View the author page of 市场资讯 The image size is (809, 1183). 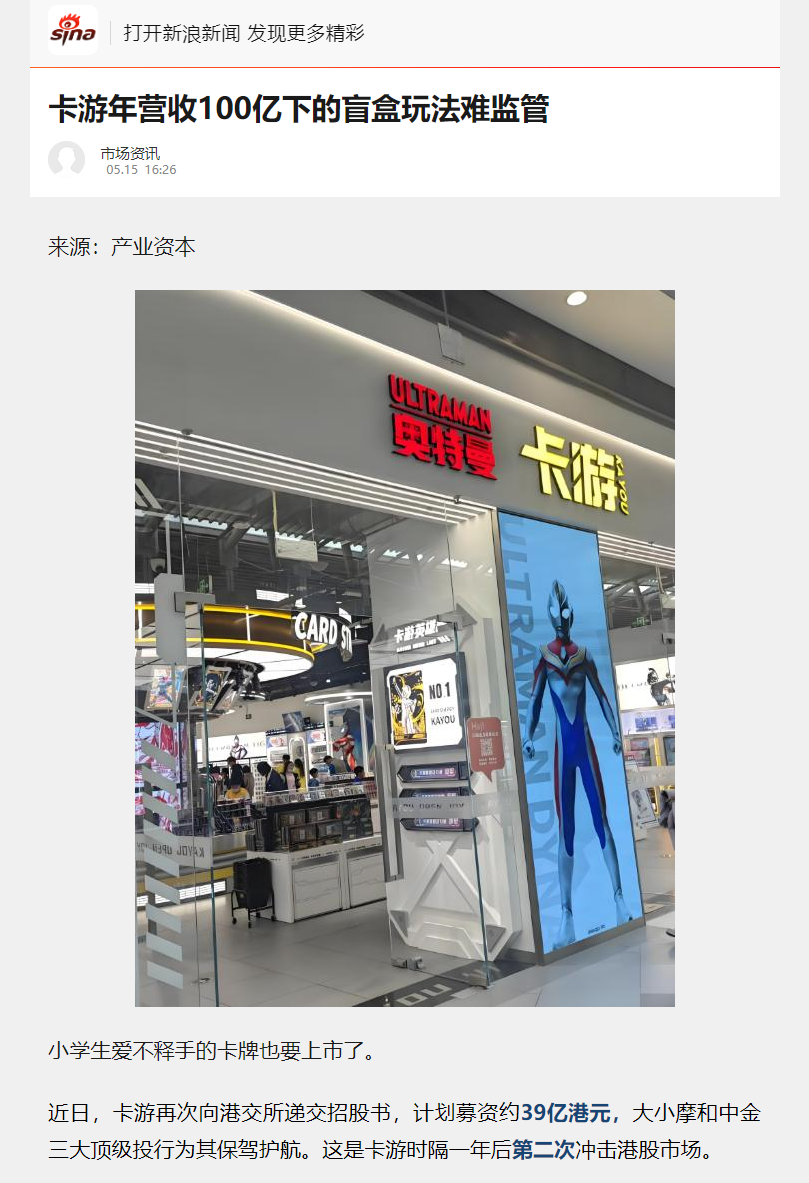pos(130,153)
